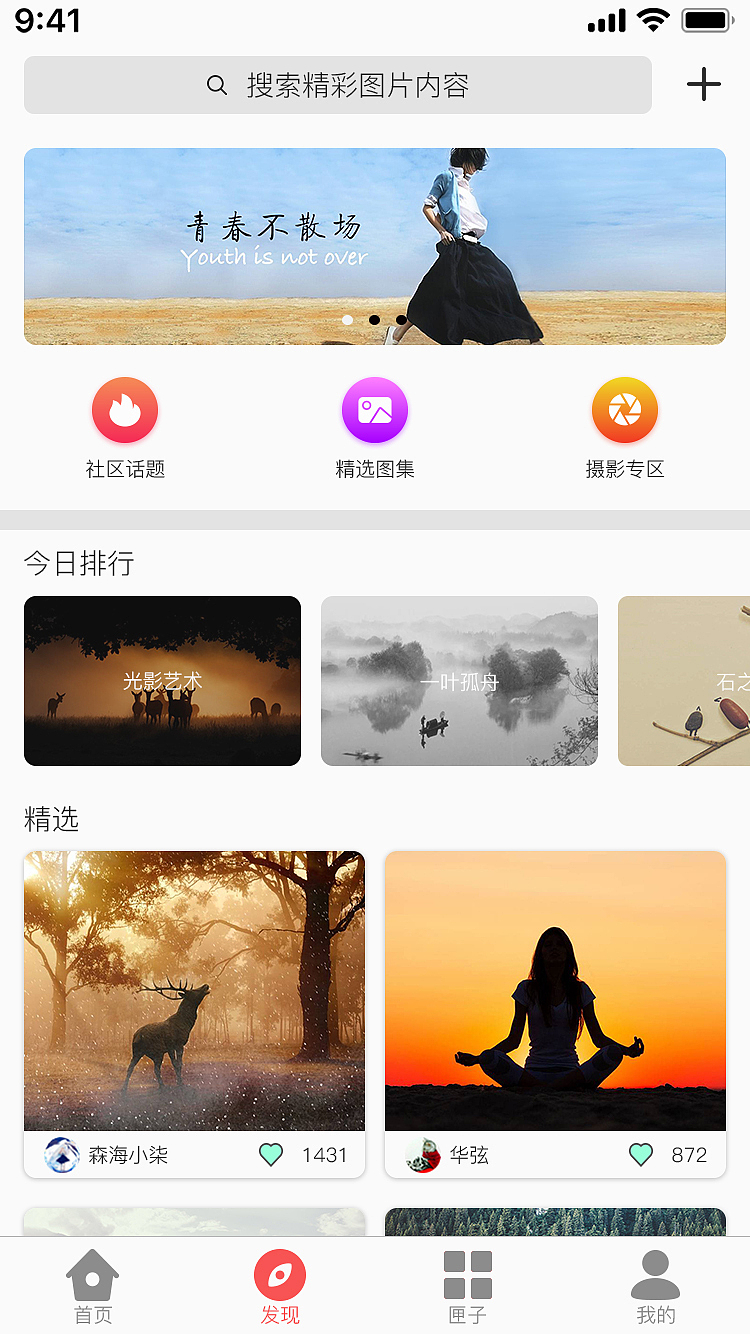This screenshot has height=1334, width=750.
Task: Switch to the 我的 profile tab
Action: coord(656,1287)
